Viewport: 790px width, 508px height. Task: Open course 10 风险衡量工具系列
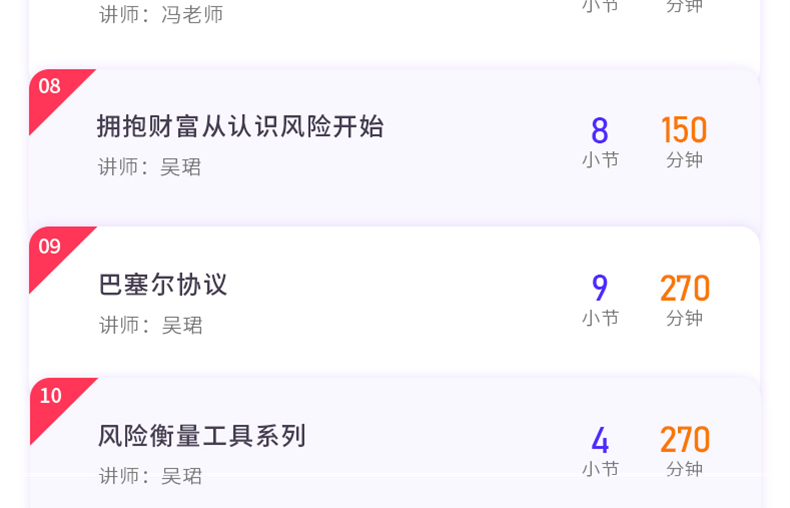[x=202, y=436]
